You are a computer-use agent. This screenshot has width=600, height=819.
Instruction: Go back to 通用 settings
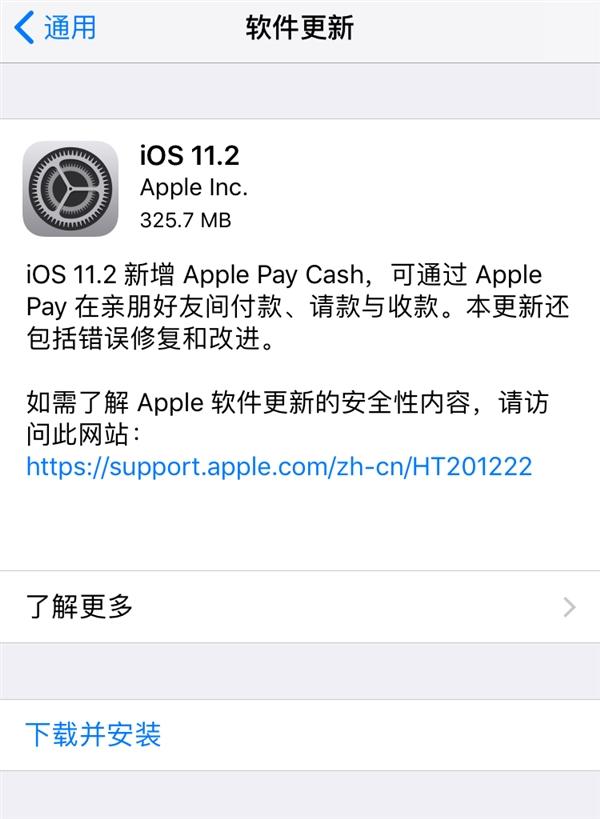pos(57,28)
